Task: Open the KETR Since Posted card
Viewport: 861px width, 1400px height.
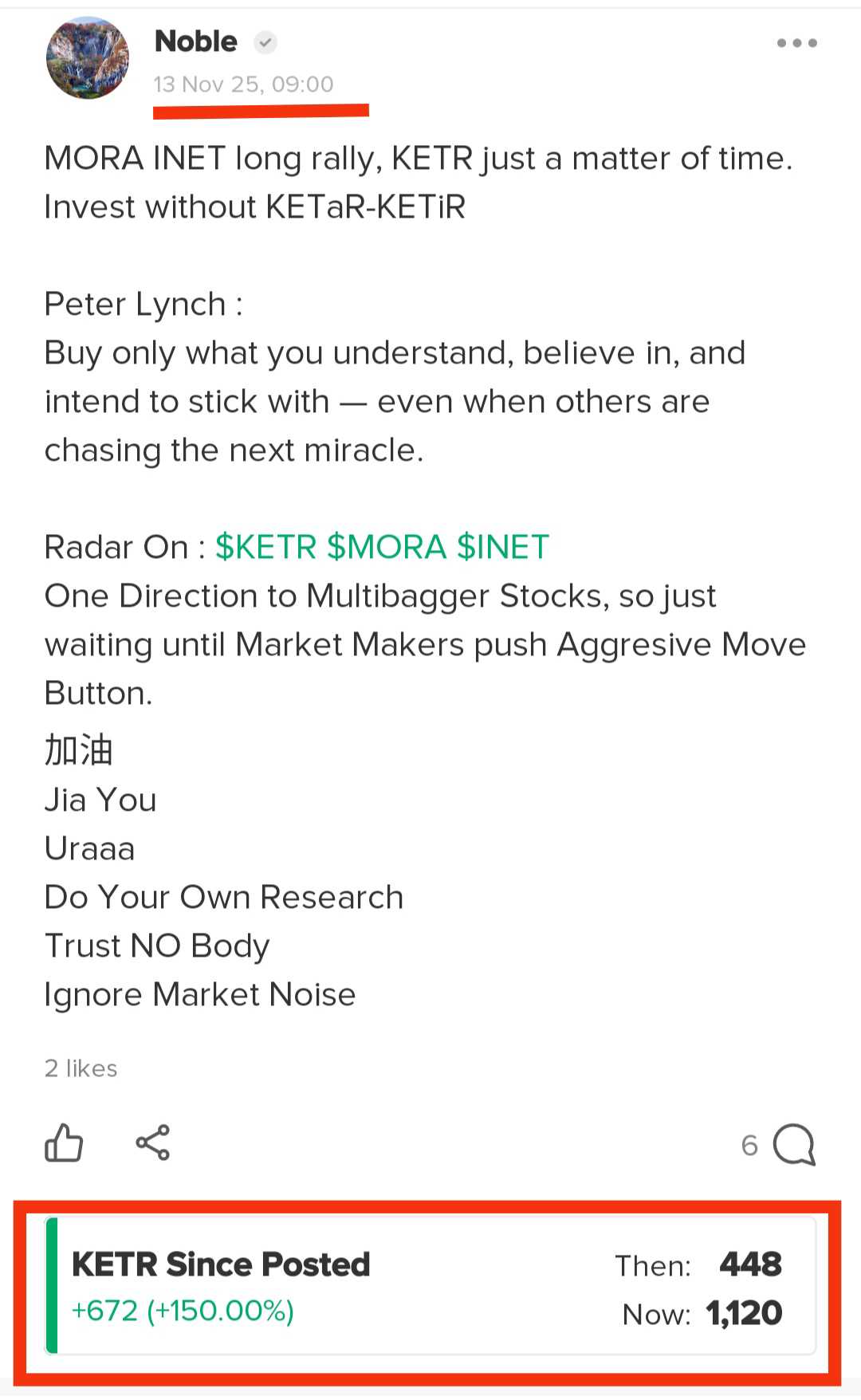Action: coord(431,1287)
